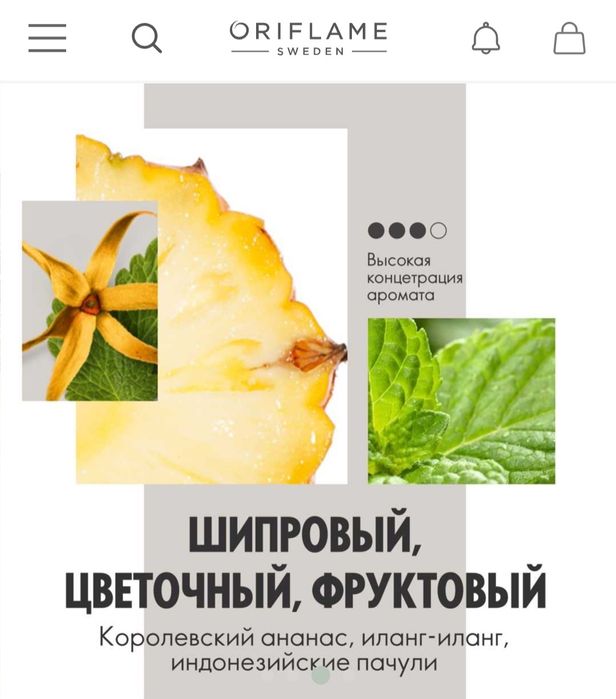Open the hamburger menu
This screenshot has height=699, width=616.
[47, 38]
